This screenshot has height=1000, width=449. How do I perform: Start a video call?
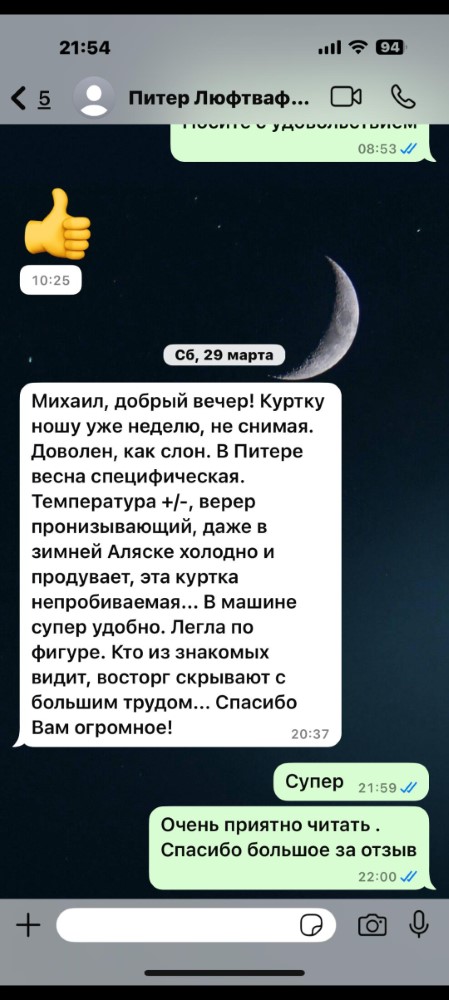(346, 97)
